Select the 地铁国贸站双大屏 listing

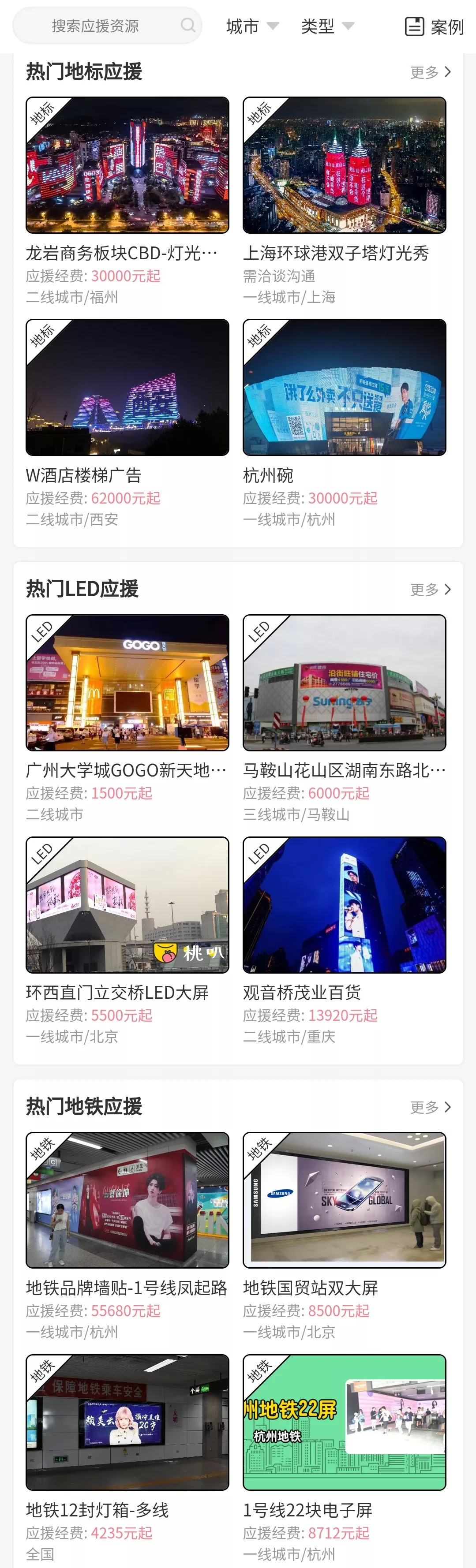pos(344,1200)
